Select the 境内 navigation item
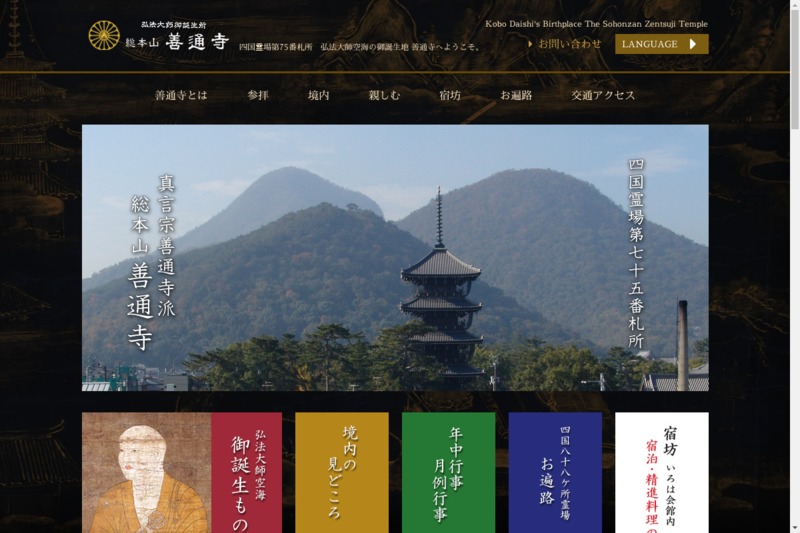The height and width of the screenshot is (533, 800). (x=319, y=95)
